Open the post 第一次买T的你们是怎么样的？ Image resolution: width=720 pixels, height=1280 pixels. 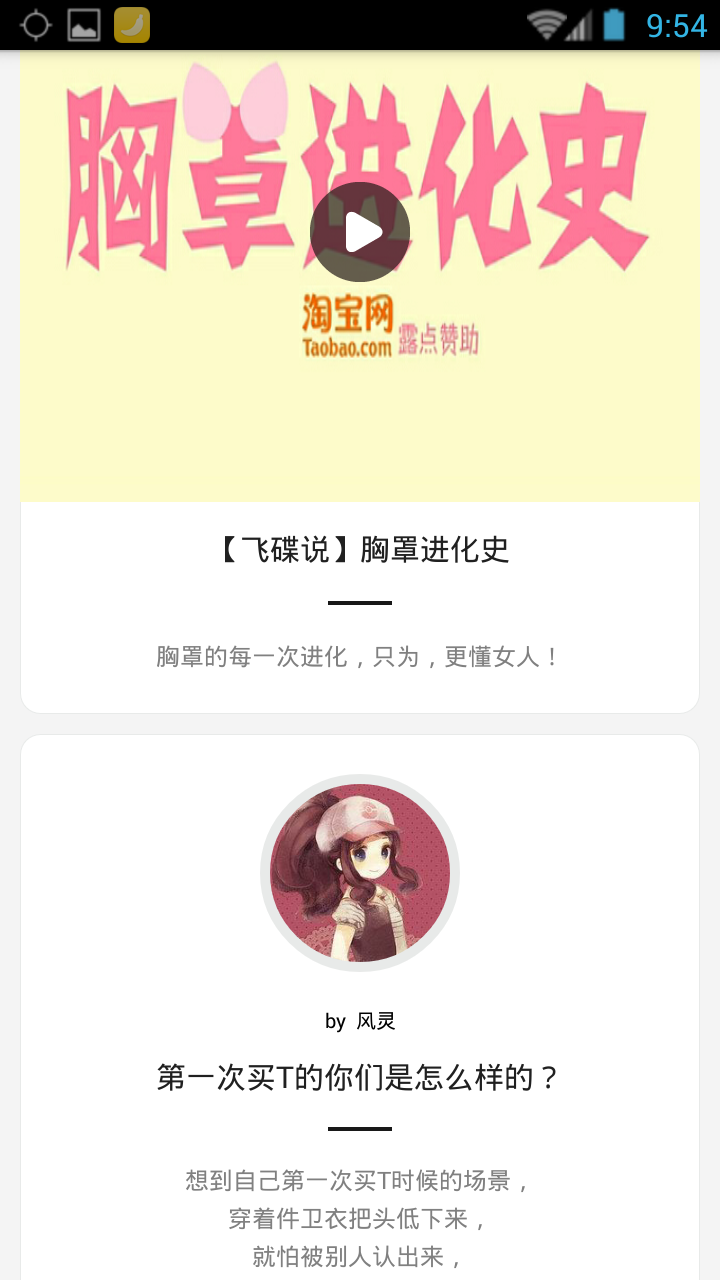360,1078
